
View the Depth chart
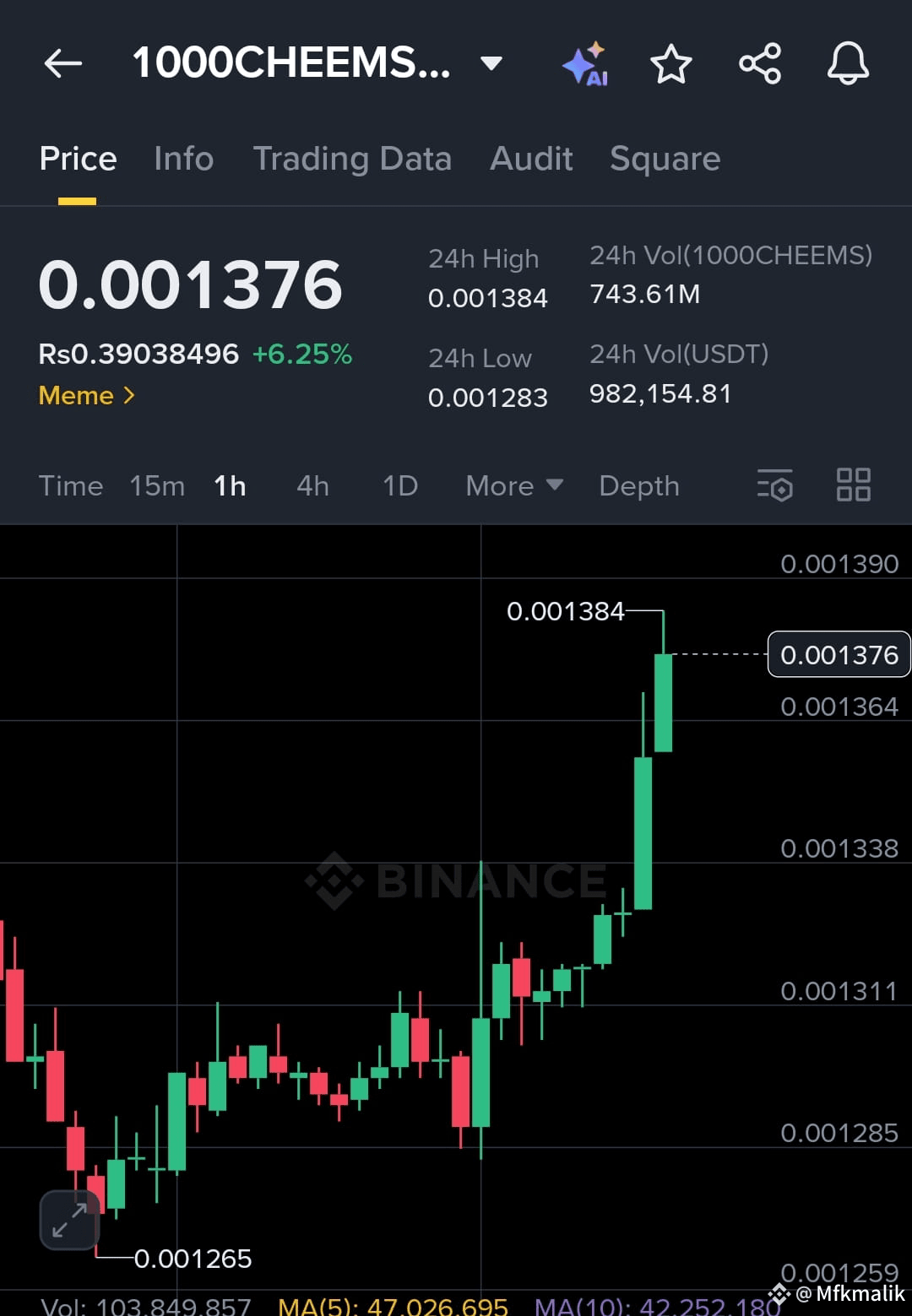(638, 485)
